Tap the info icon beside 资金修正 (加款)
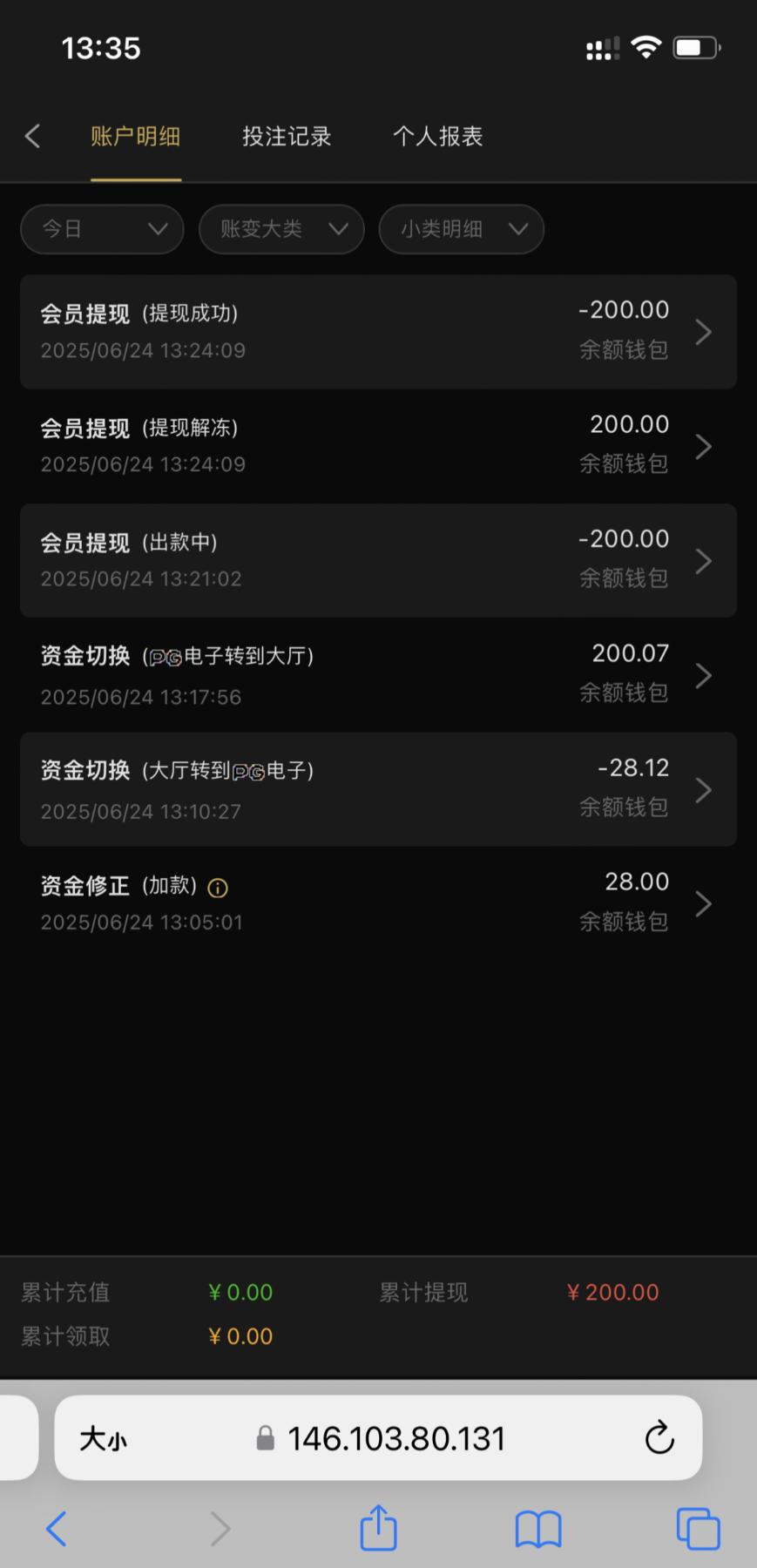Image resolution: width=757 pixels, height=1568 pixels. click(218, 888)
